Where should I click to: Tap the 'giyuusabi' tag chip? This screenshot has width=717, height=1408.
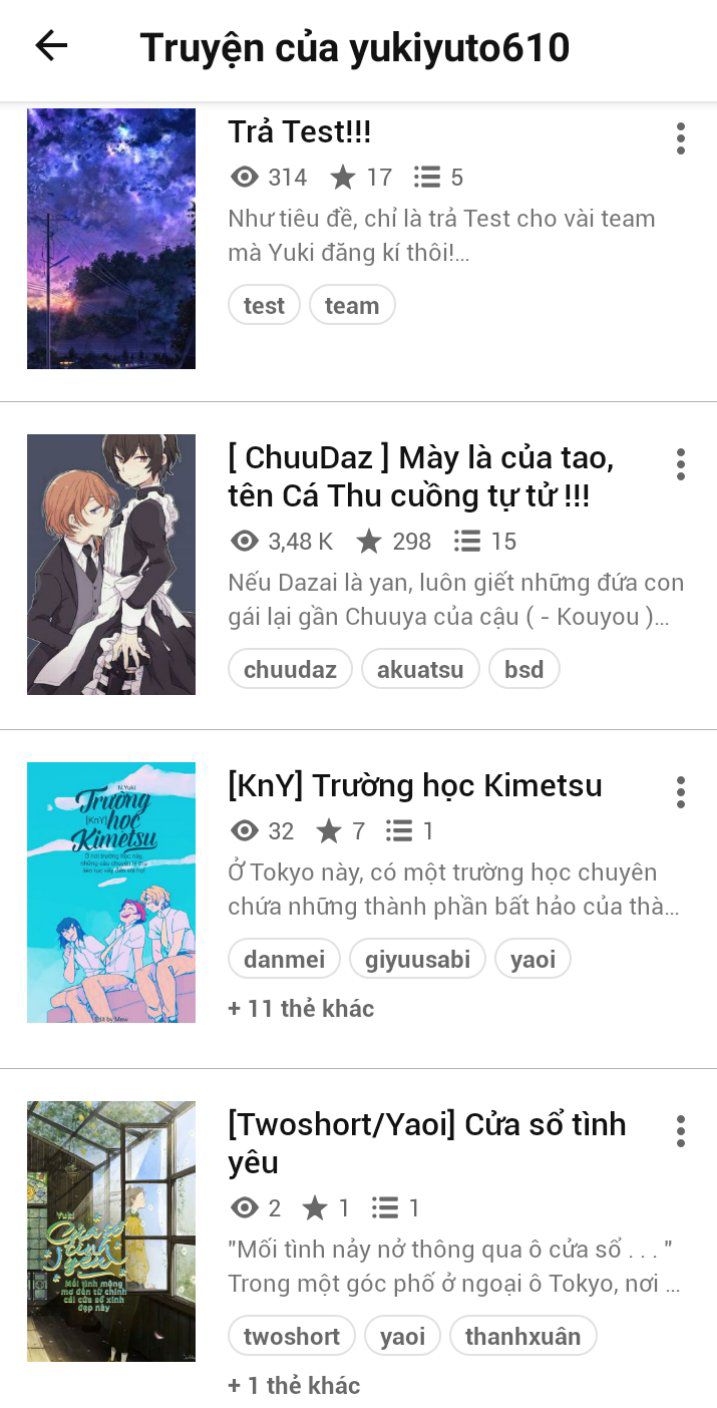[417, 959]
